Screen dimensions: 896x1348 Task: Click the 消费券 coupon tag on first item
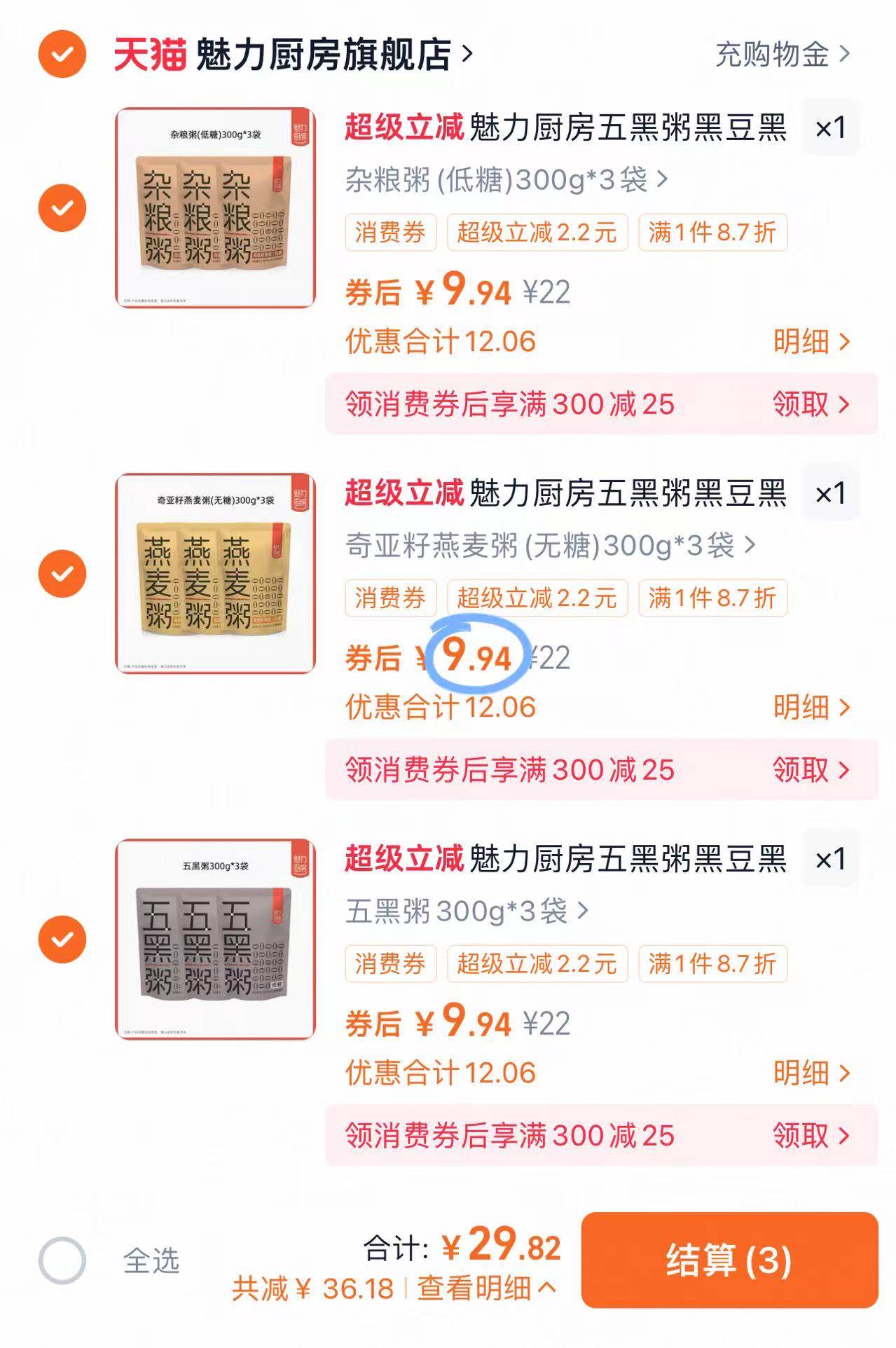pyautogui.click(x=390, y=235)
